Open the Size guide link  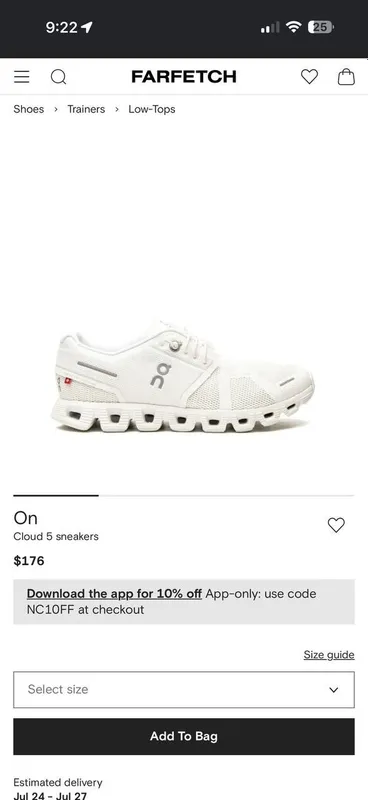[x=329, y=655]
